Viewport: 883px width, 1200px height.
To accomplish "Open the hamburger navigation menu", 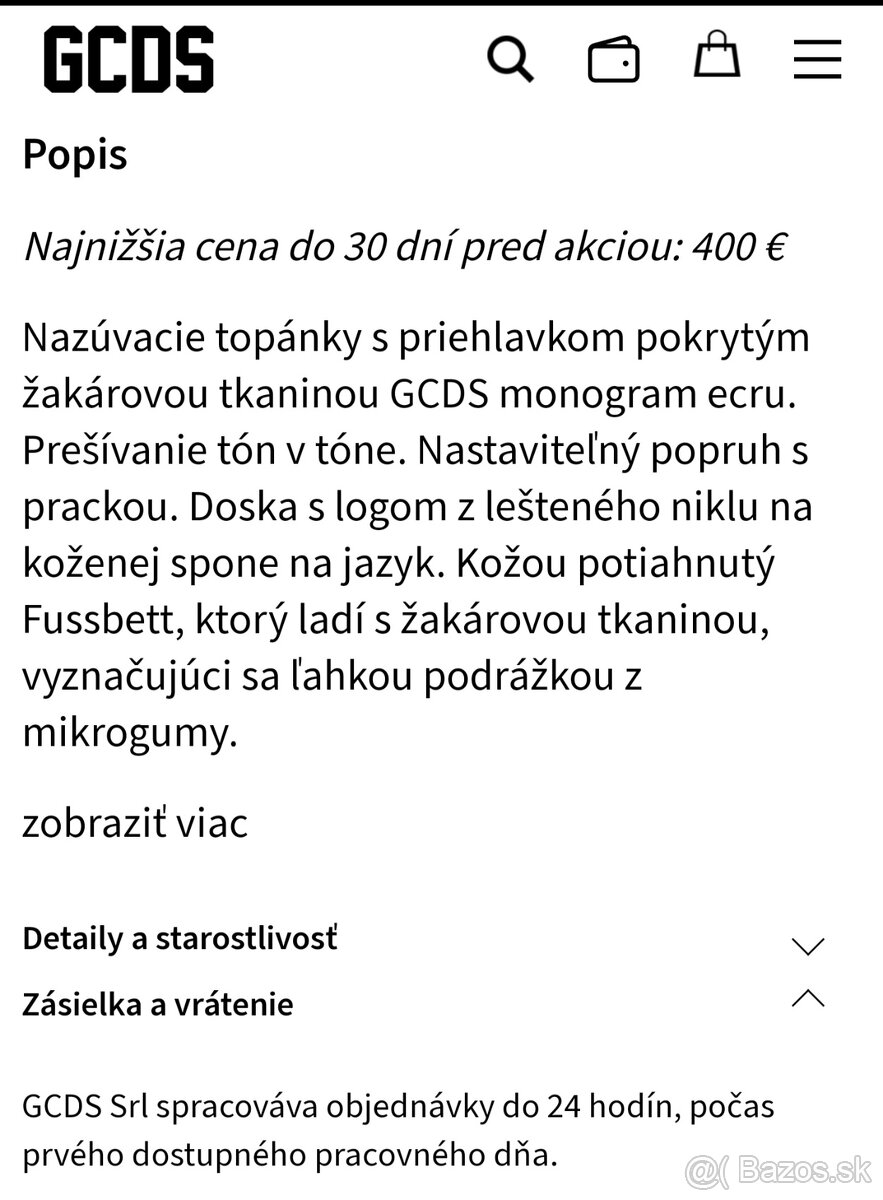I will pos(817,60).
